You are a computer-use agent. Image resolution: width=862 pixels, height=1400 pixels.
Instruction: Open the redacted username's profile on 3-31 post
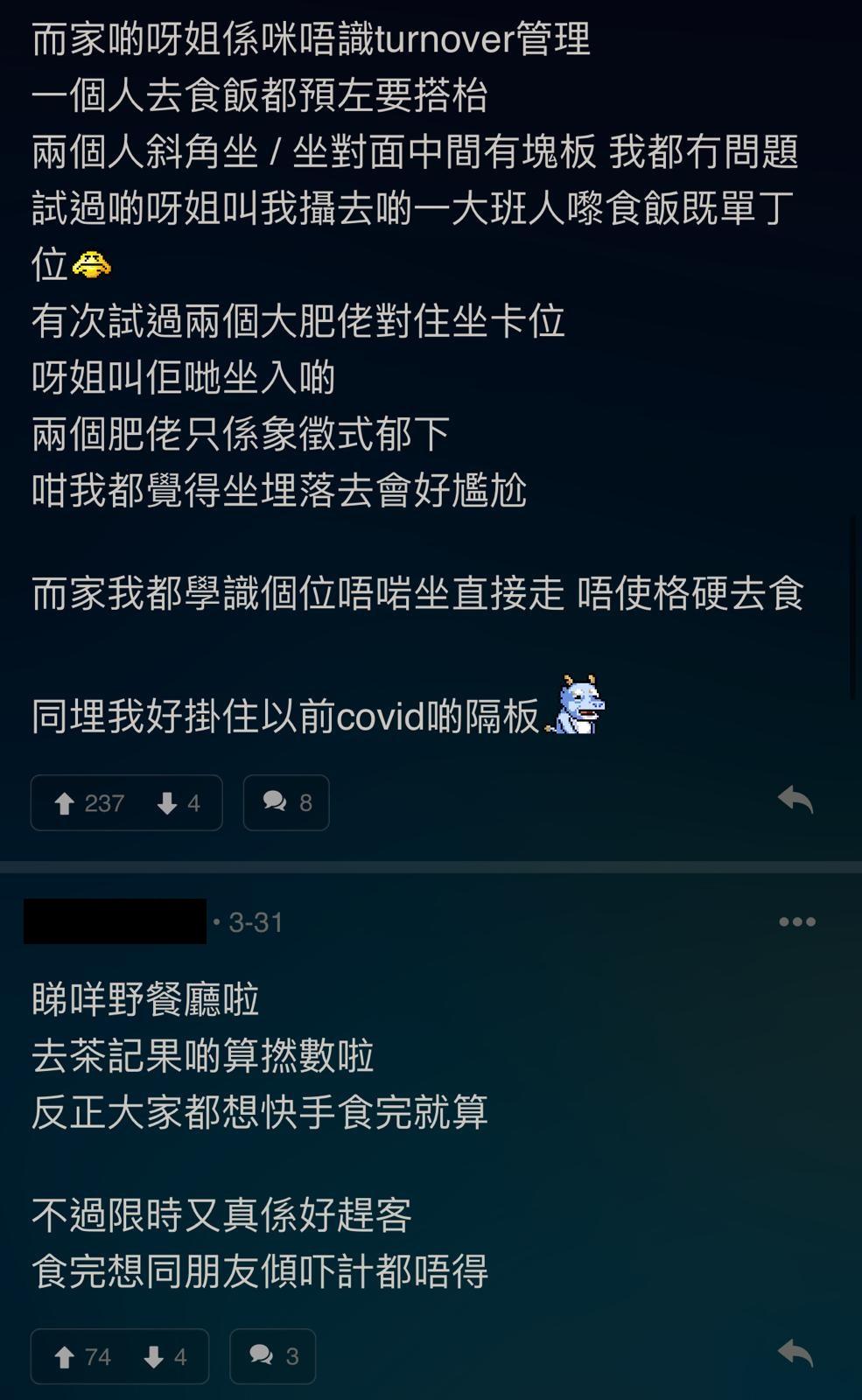[x=115, y=921]
